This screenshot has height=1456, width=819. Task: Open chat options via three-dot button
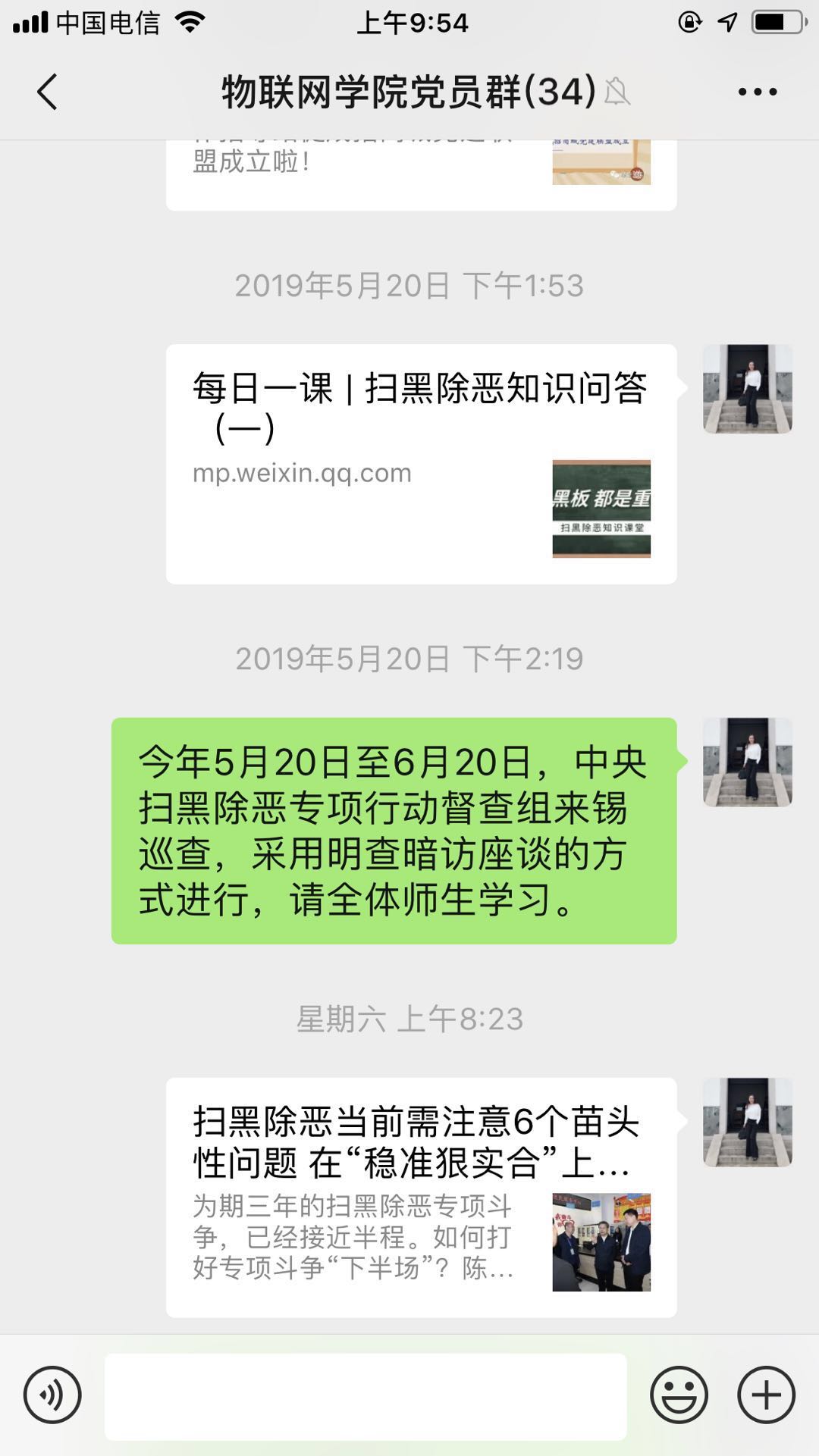[x=755, y=90]
